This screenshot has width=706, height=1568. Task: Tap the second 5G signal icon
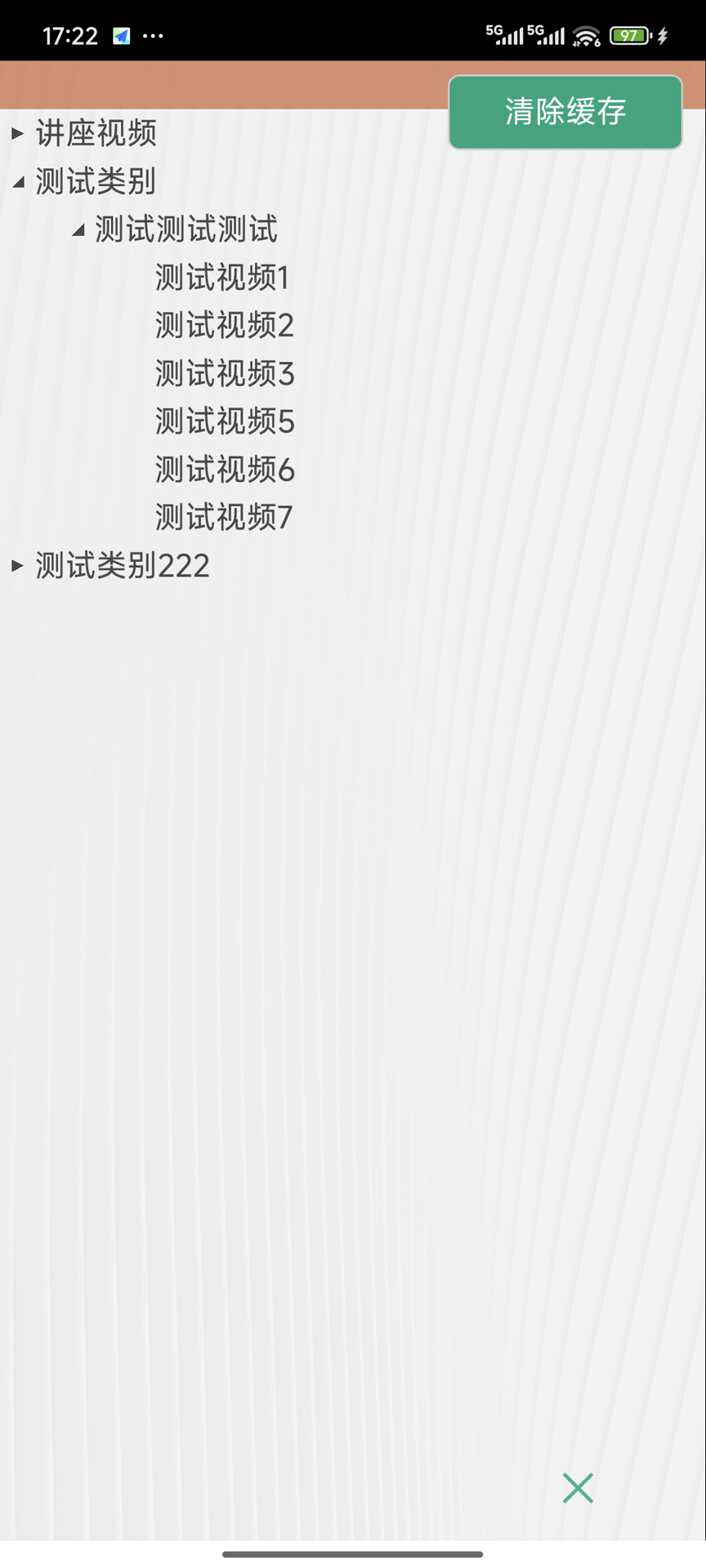(x=546, y=34)
